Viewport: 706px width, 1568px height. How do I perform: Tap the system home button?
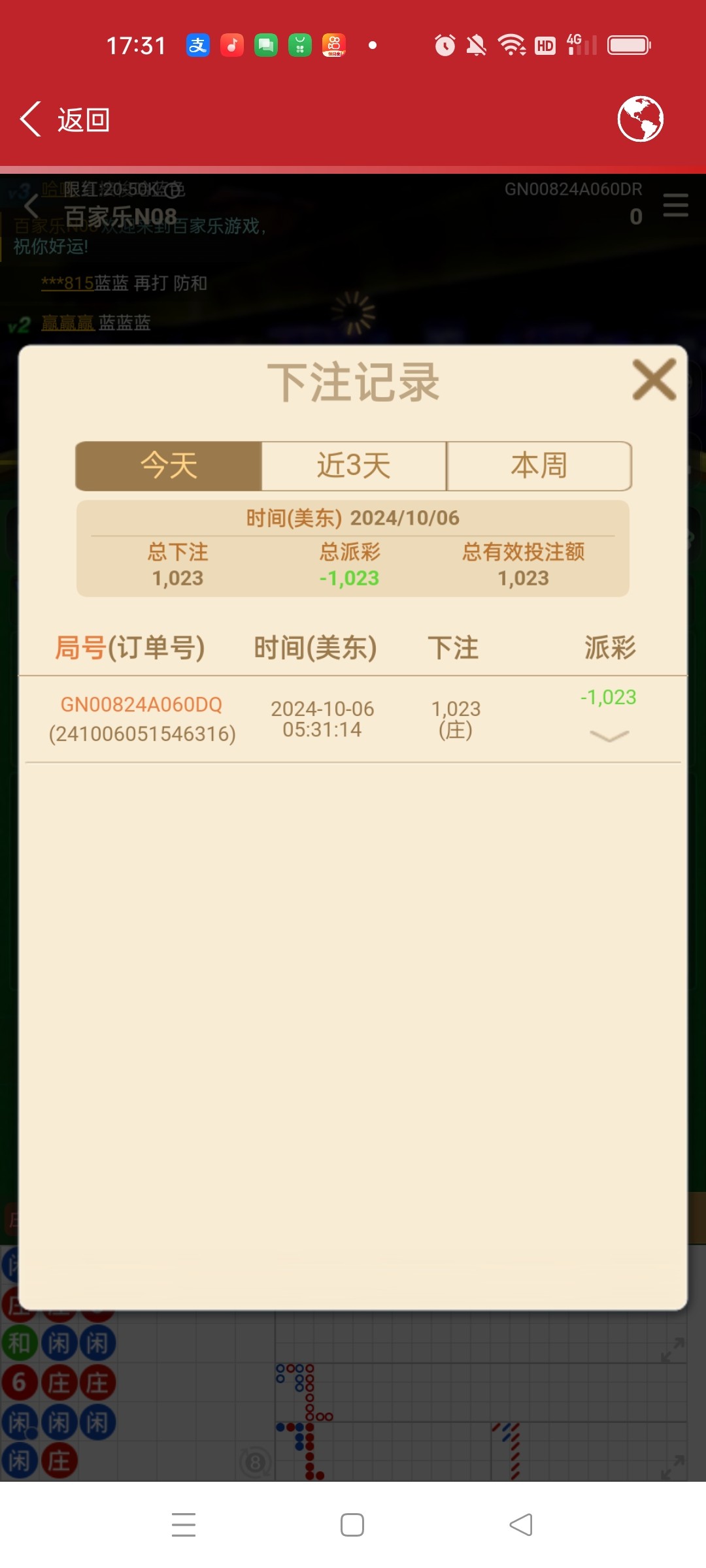click(x=352, y=1525)
